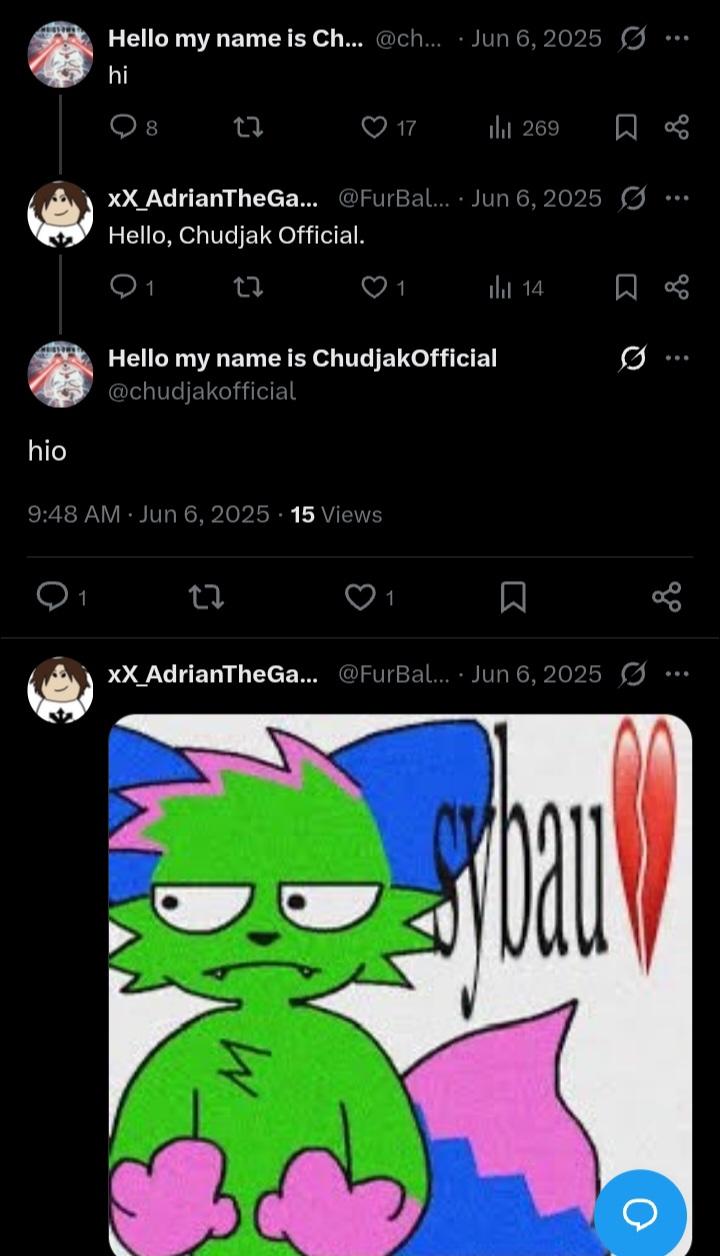Image resolution: width=720 pixels, height=1256 pixels.
Task: Share the top "hi" post
Action: click(x=677, y=128)
